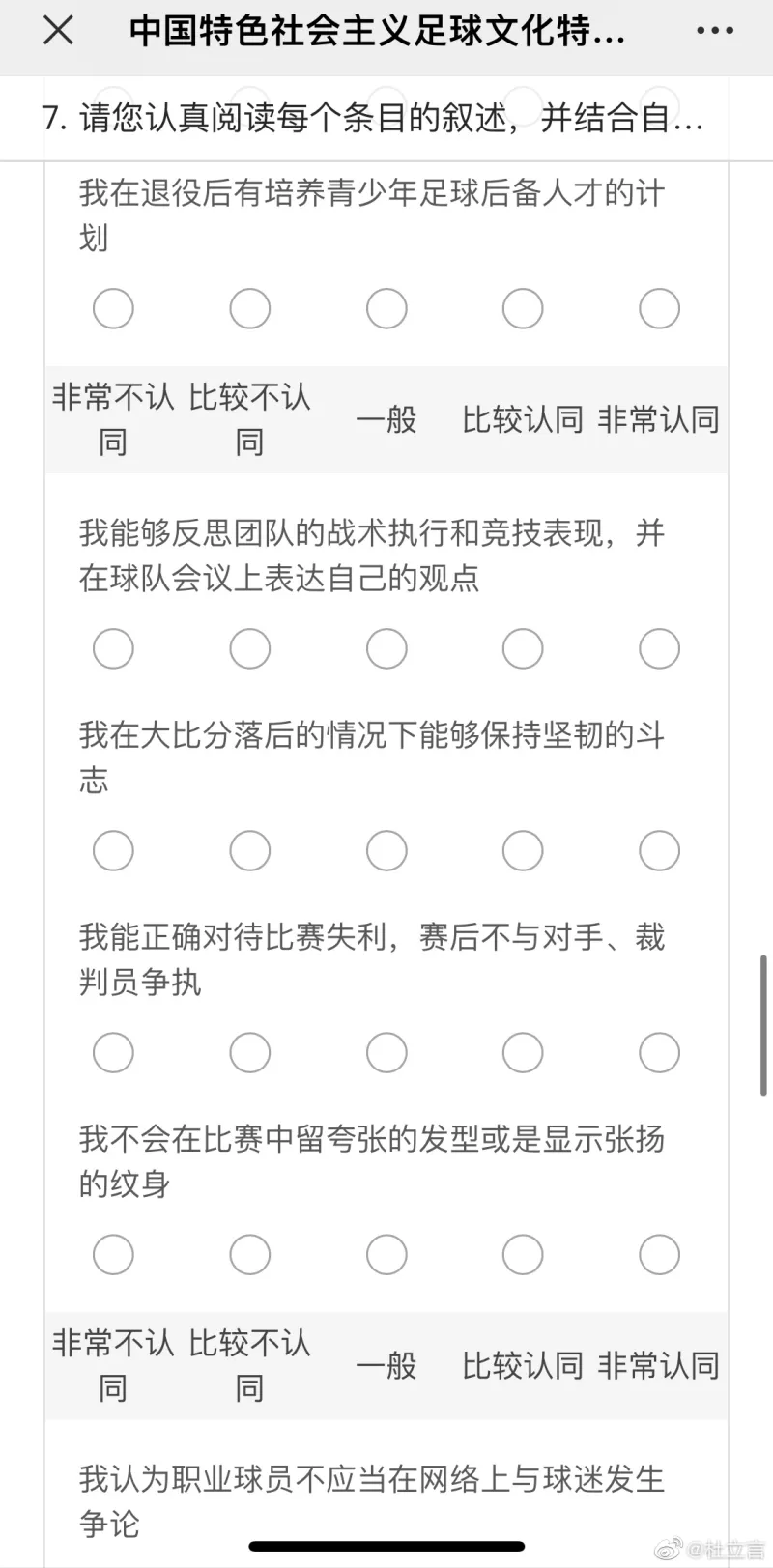Screen dimensions: 773x1568
Task: Choose 一般 for the 比赛失利 statement
Action: (x=386, y=1053)
